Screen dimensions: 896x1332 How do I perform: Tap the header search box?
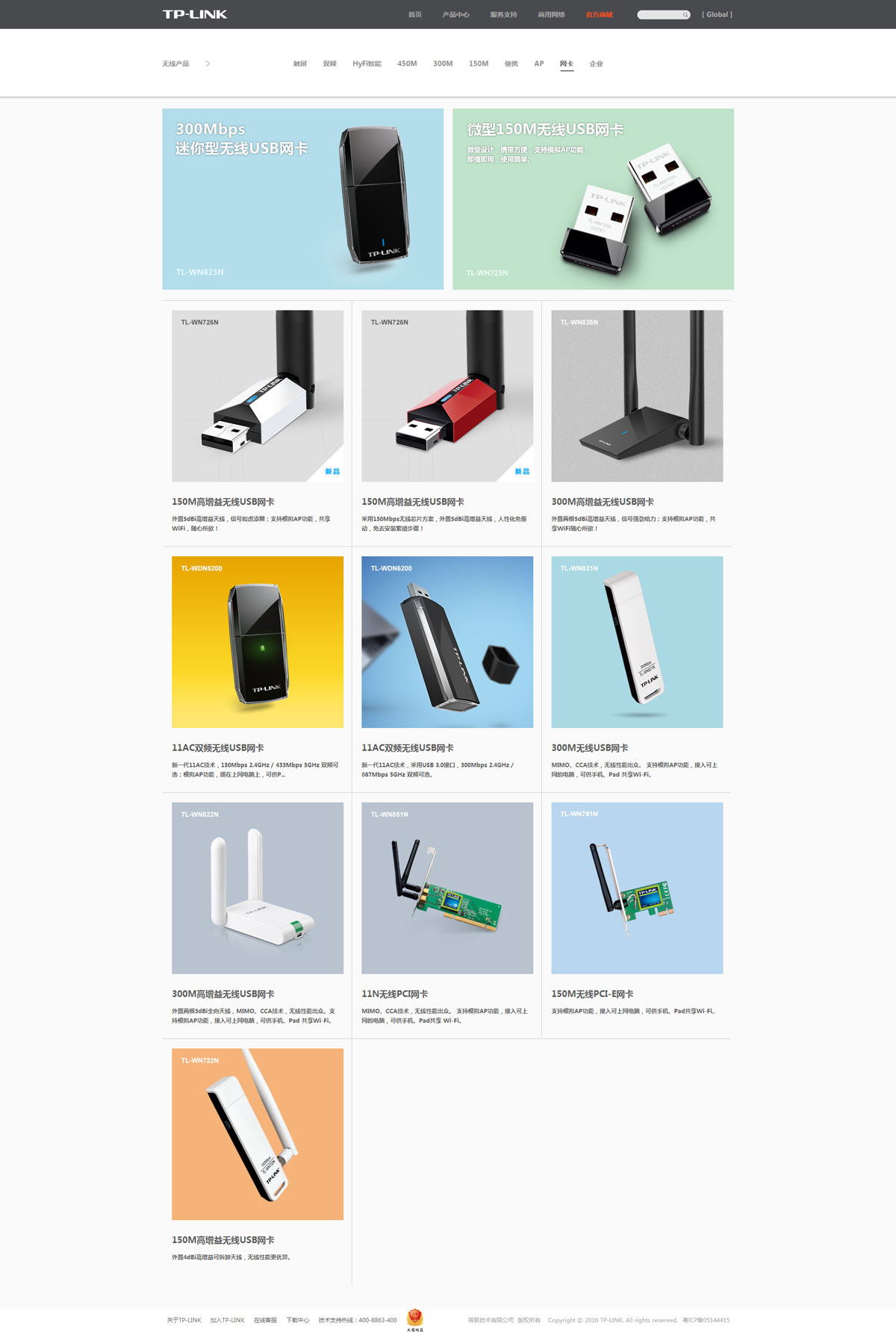[660, 15]
